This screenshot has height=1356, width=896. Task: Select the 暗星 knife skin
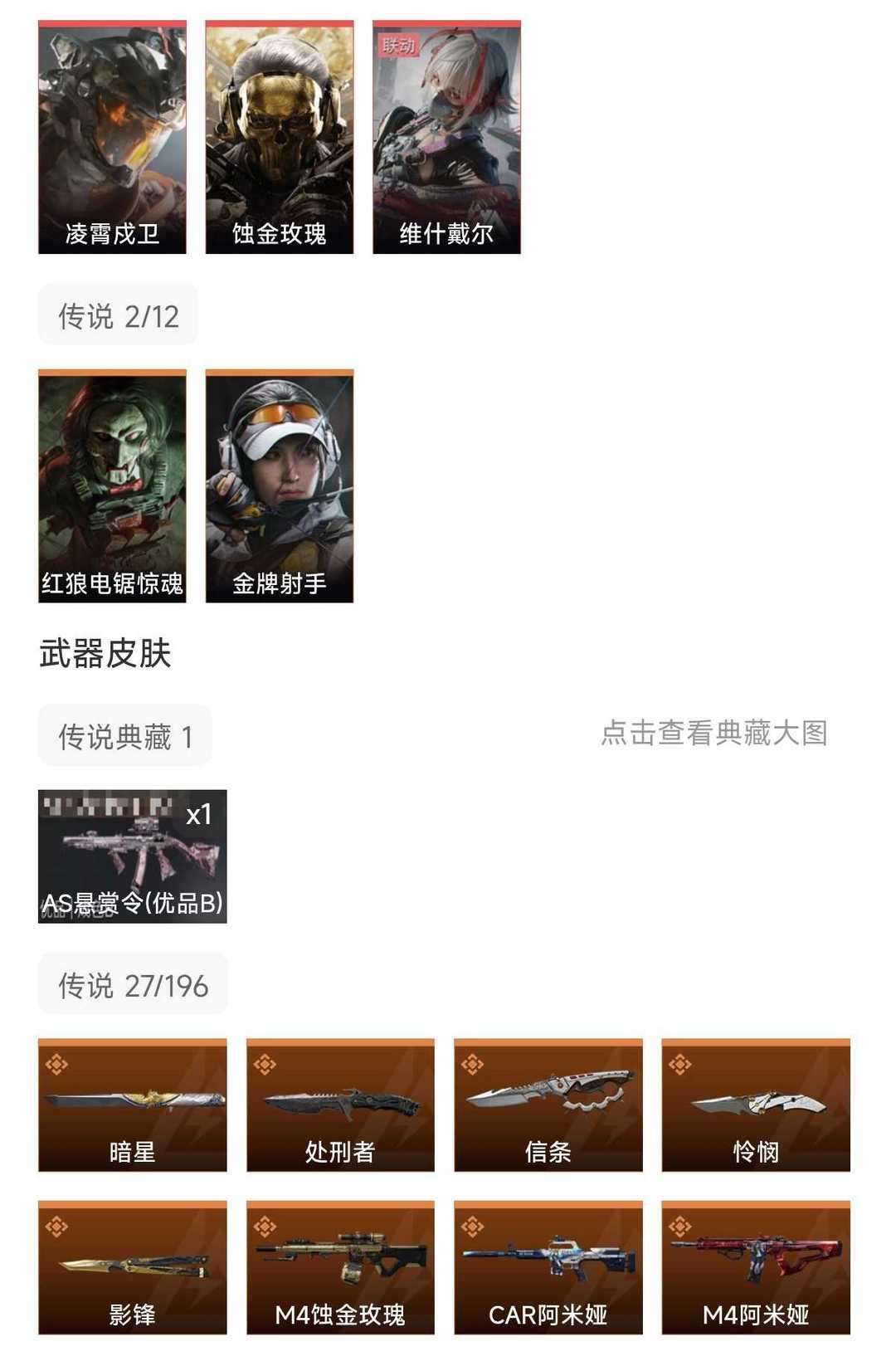[132, 1105]
